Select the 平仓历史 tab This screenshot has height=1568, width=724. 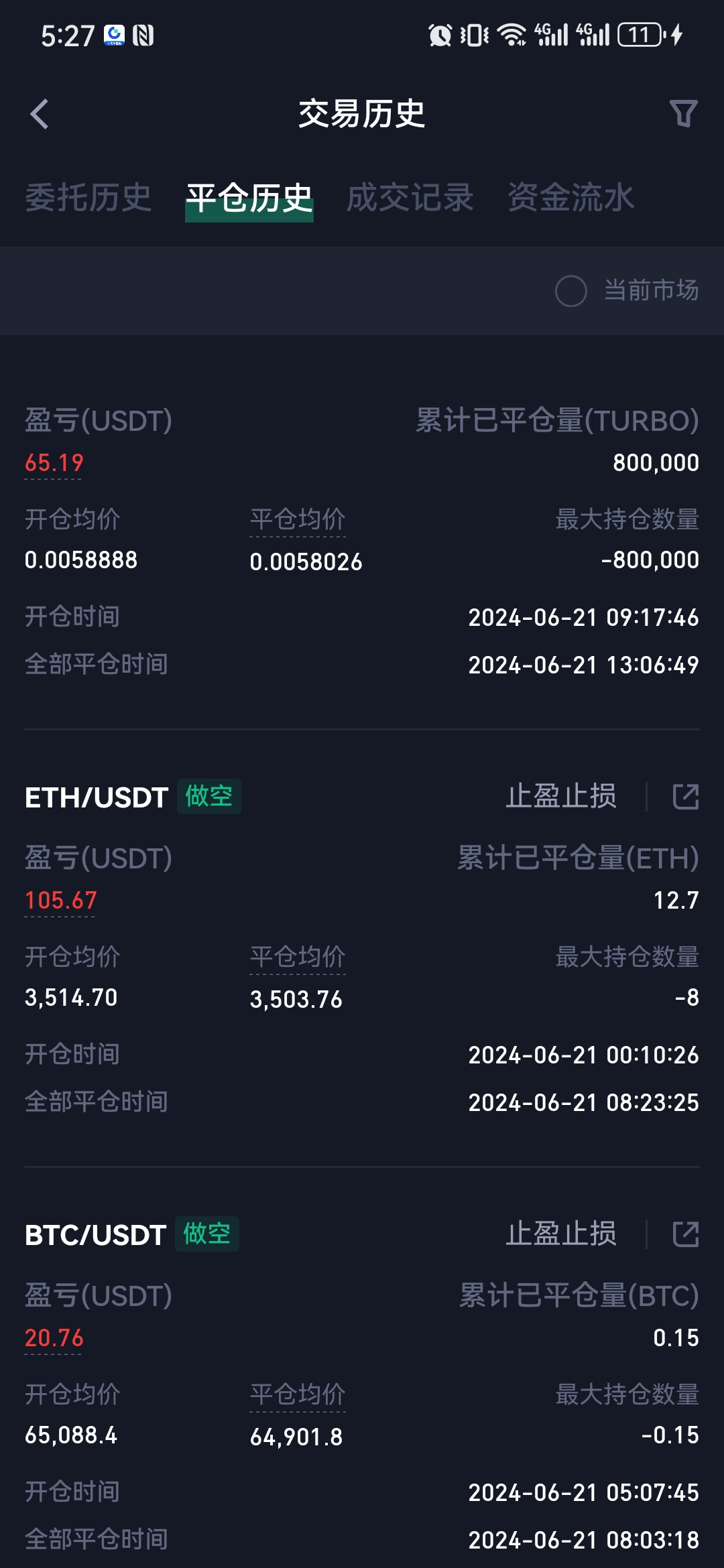(249, 199)
